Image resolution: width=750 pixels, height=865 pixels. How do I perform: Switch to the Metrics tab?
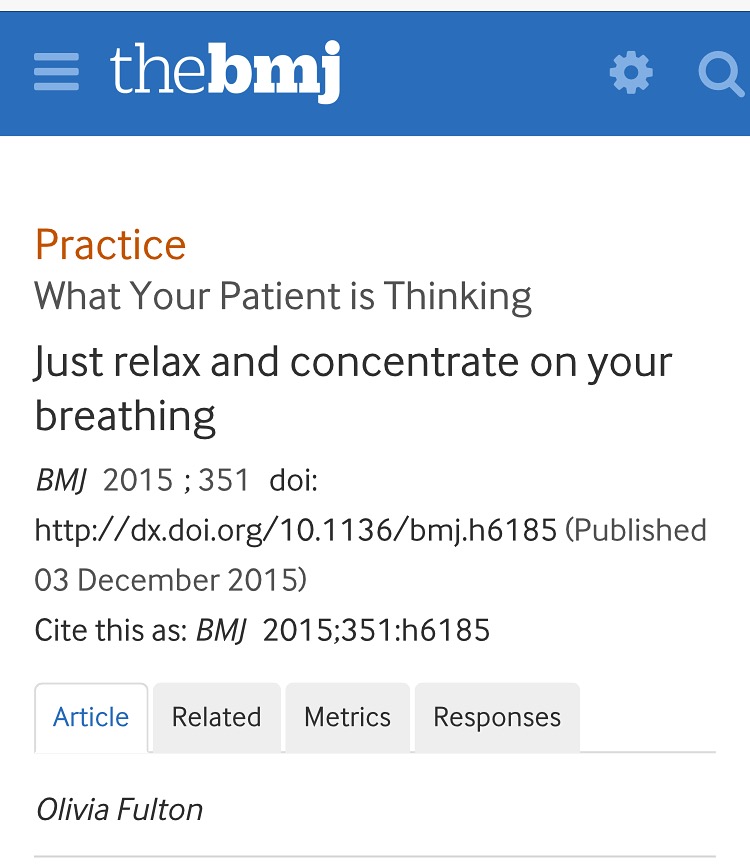coord(347,717)
